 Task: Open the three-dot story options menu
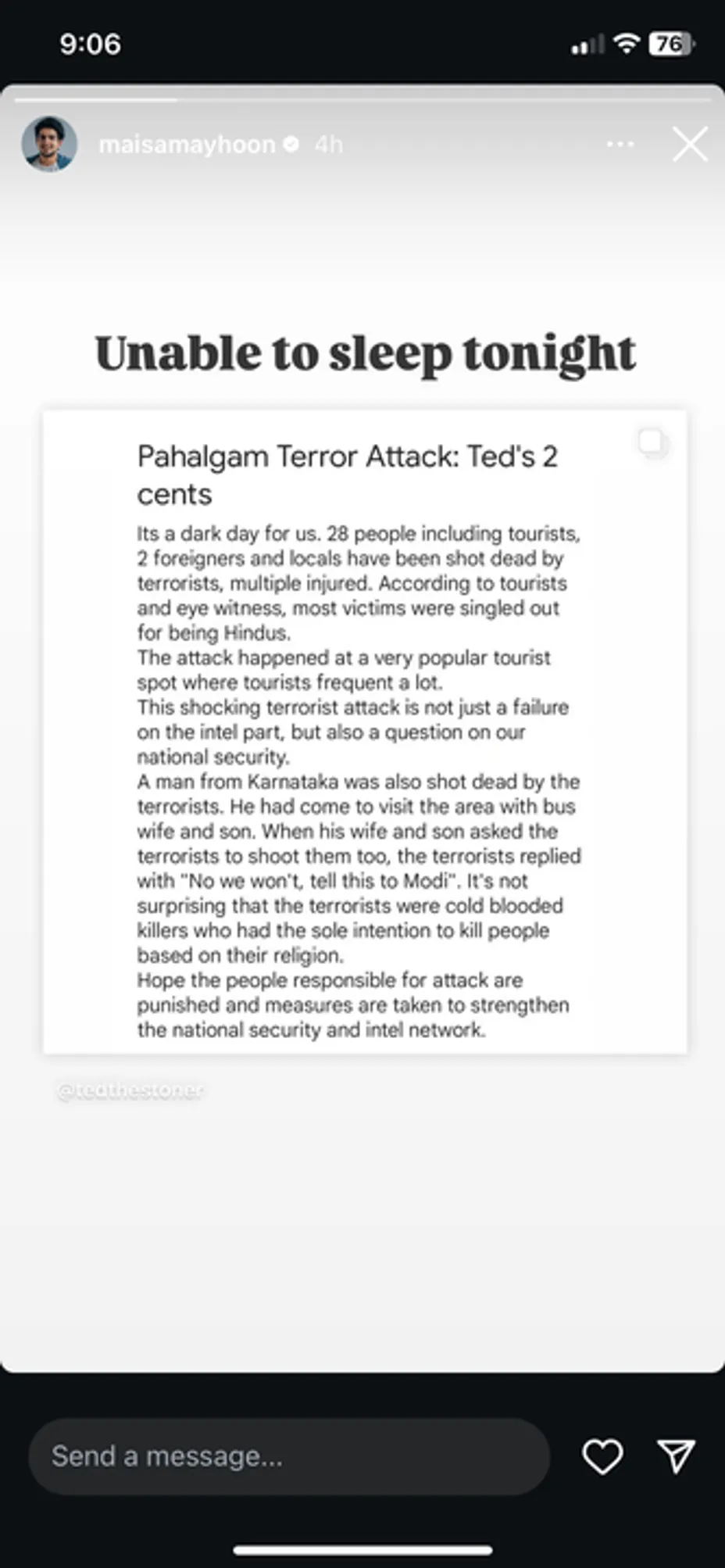point(620,145)
